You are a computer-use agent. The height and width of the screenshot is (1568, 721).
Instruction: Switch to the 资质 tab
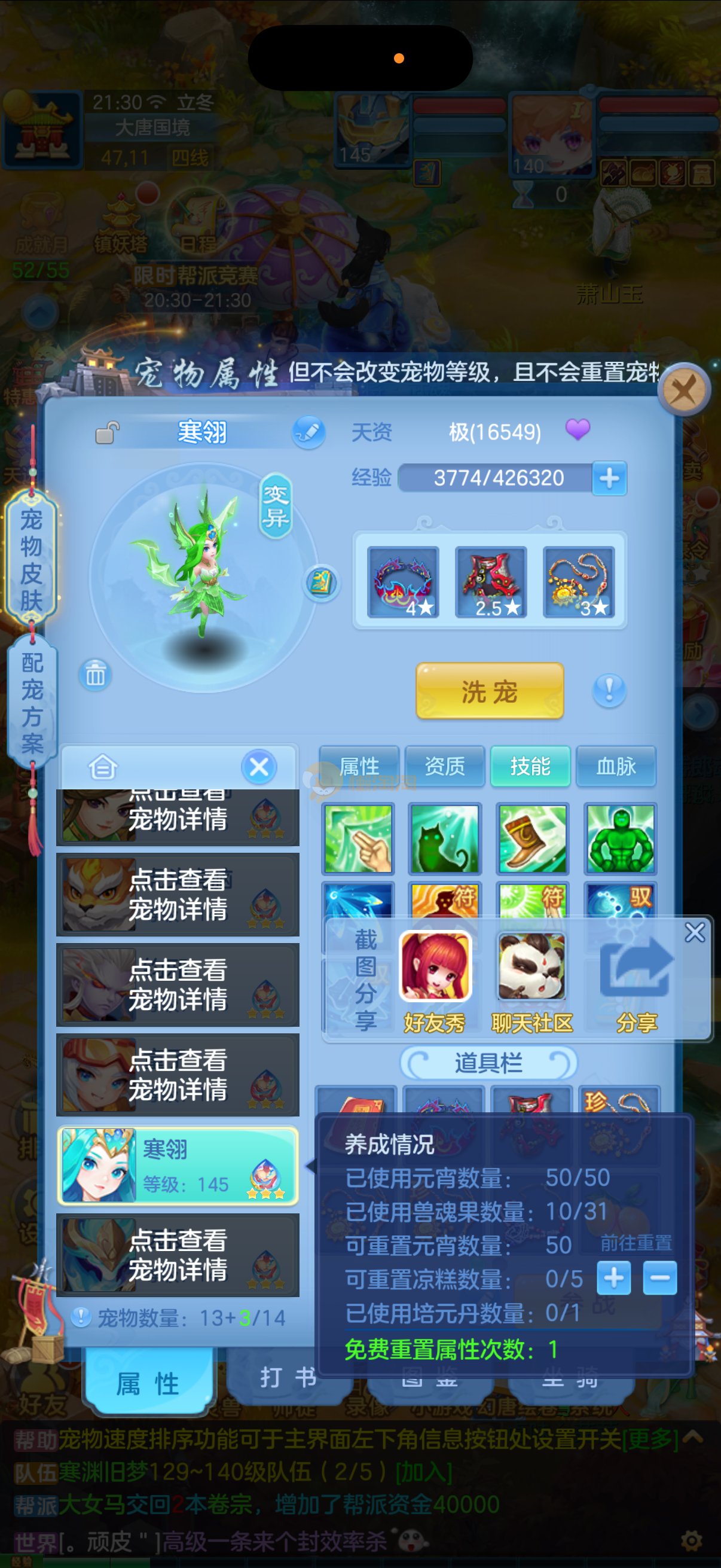click(445, 765)
